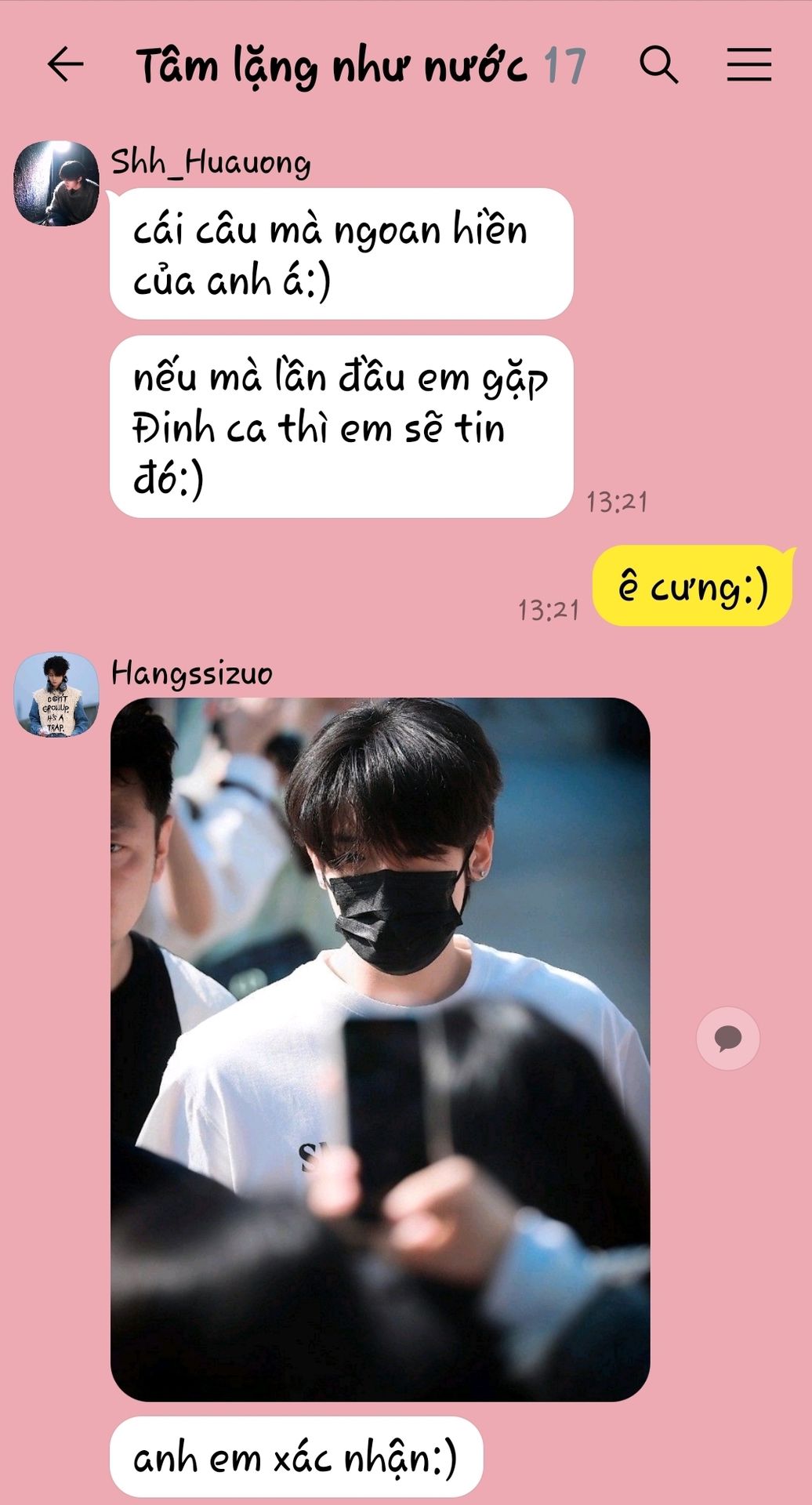Open the photo sent by Hangssizuo
This screenshot has height=1505, width=812.
(380, 1050)
